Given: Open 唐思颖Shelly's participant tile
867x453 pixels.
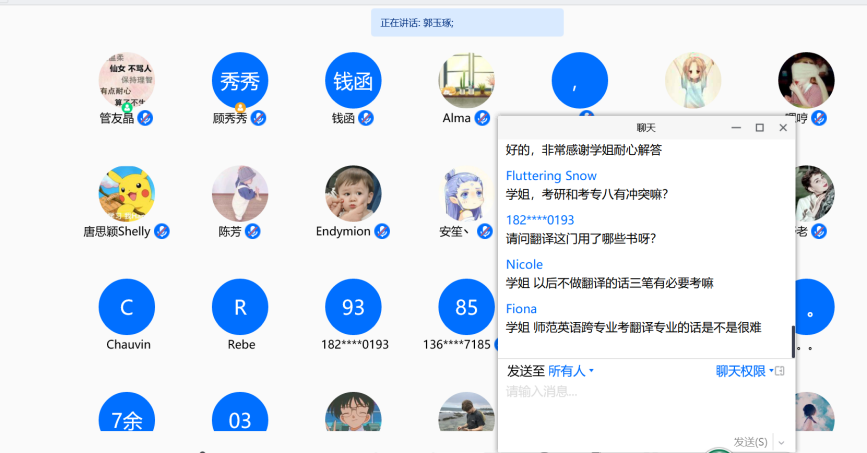Looking at the screenshot, I should point(127,193).
